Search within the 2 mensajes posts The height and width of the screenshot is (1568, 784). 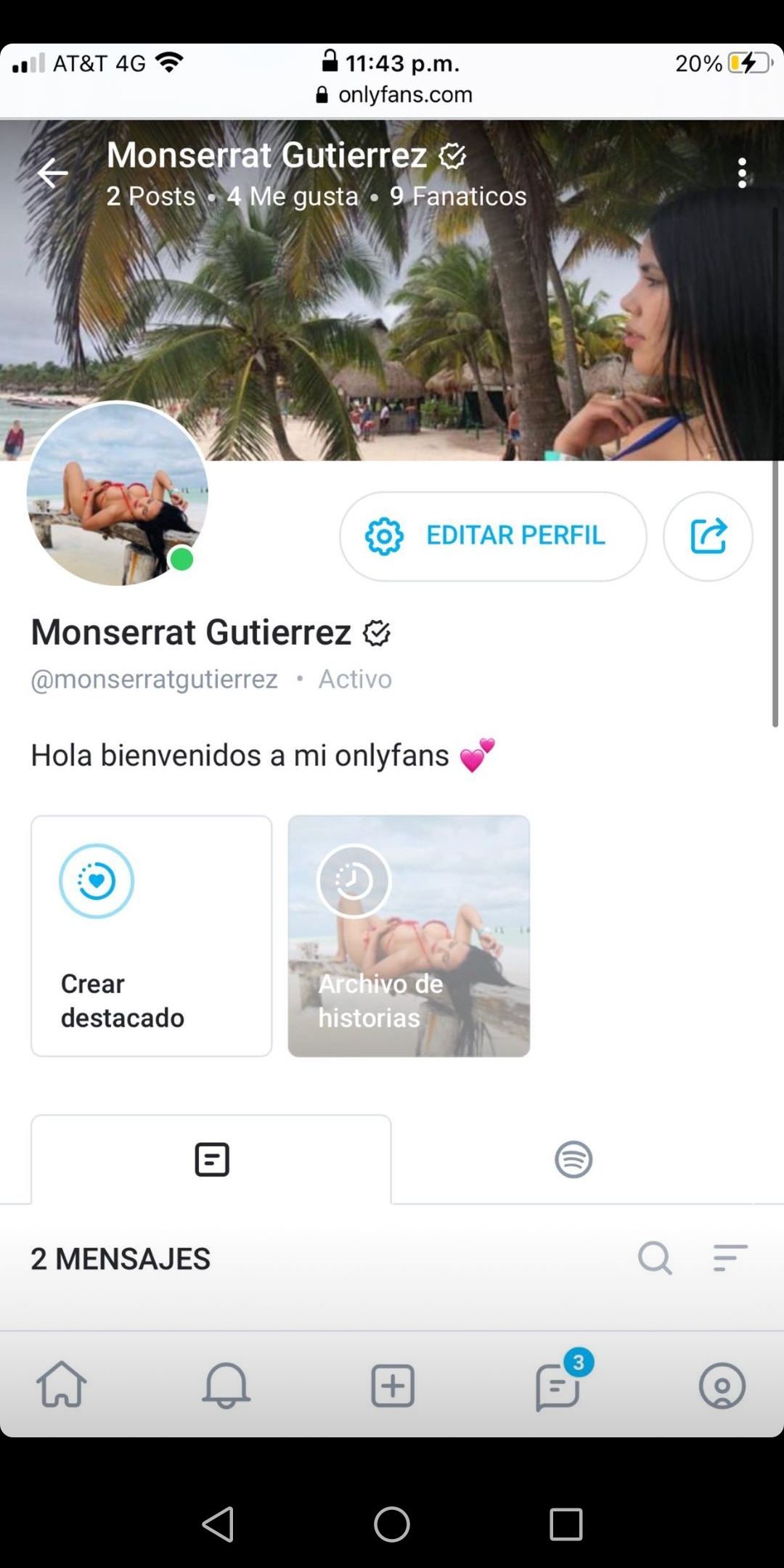pyautogui.click(x=655, y=1258)
